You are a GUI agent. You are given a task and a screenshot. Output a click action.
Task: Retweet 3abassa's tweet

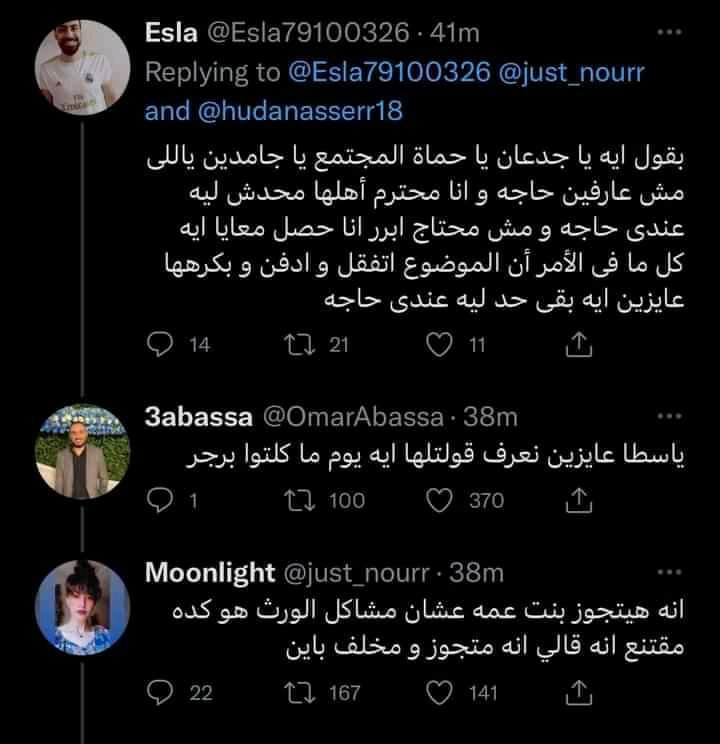click(x=297, y=501)
